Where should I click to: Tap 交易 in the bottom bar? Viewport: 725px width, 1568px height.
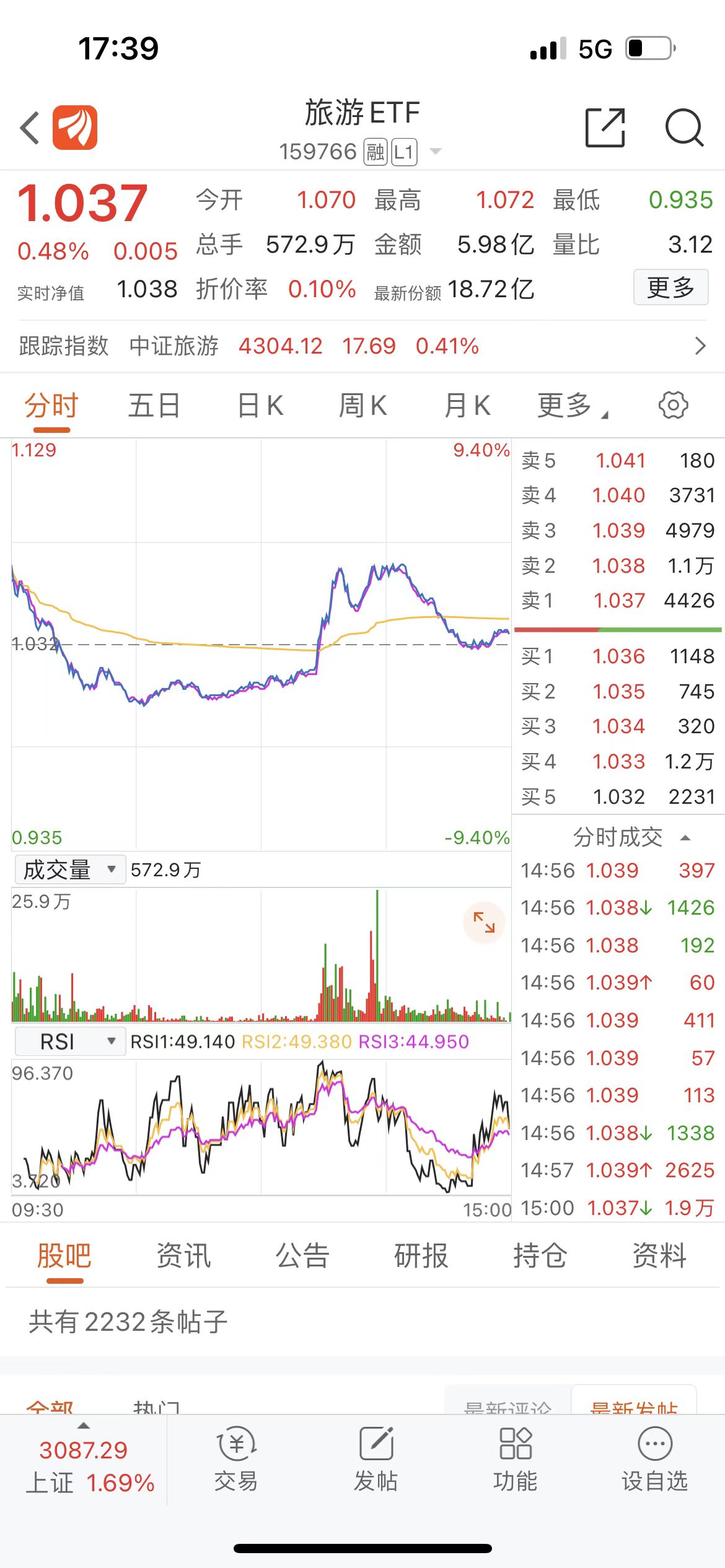pyautogui.click(x=235, y=1458)
